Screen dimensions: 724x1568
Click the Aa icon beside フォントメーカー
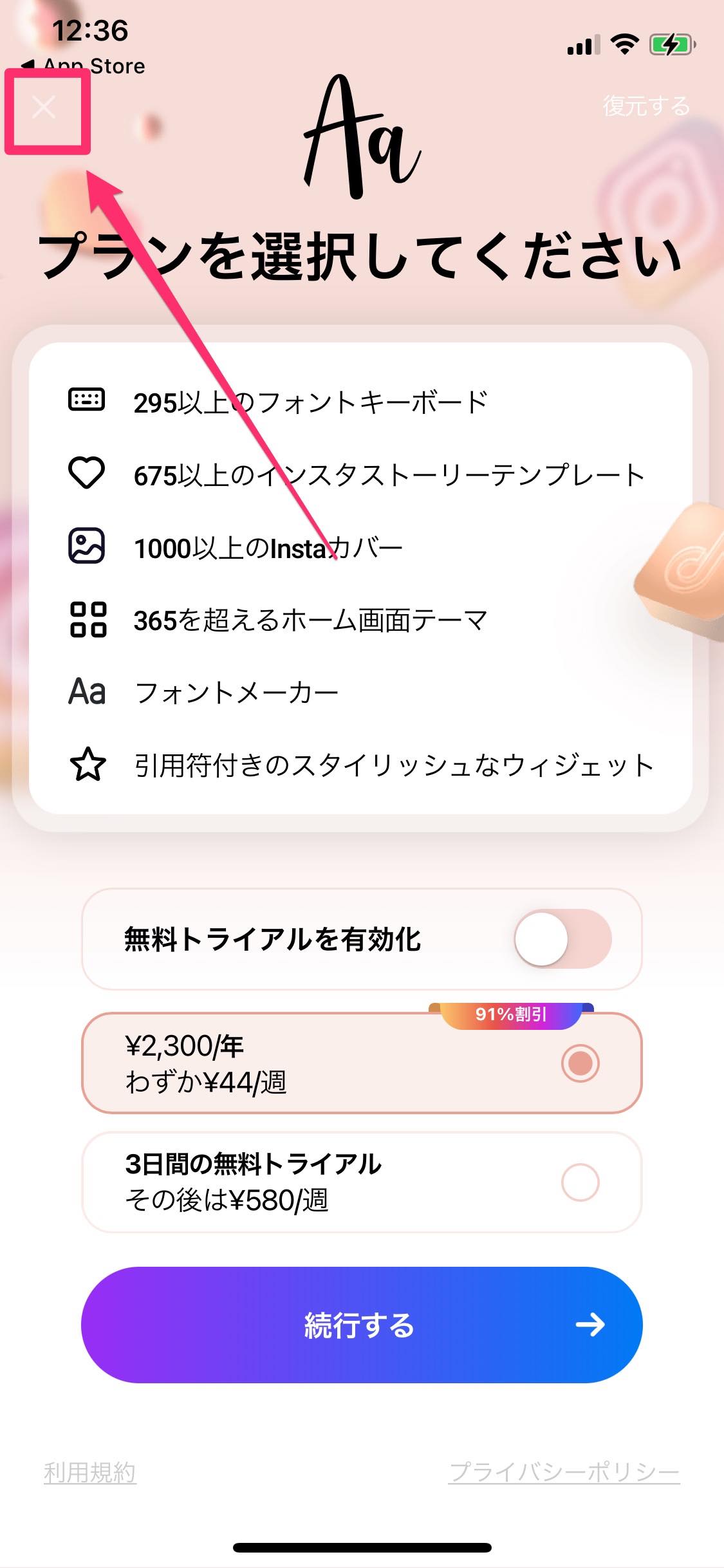pos(88,692)
